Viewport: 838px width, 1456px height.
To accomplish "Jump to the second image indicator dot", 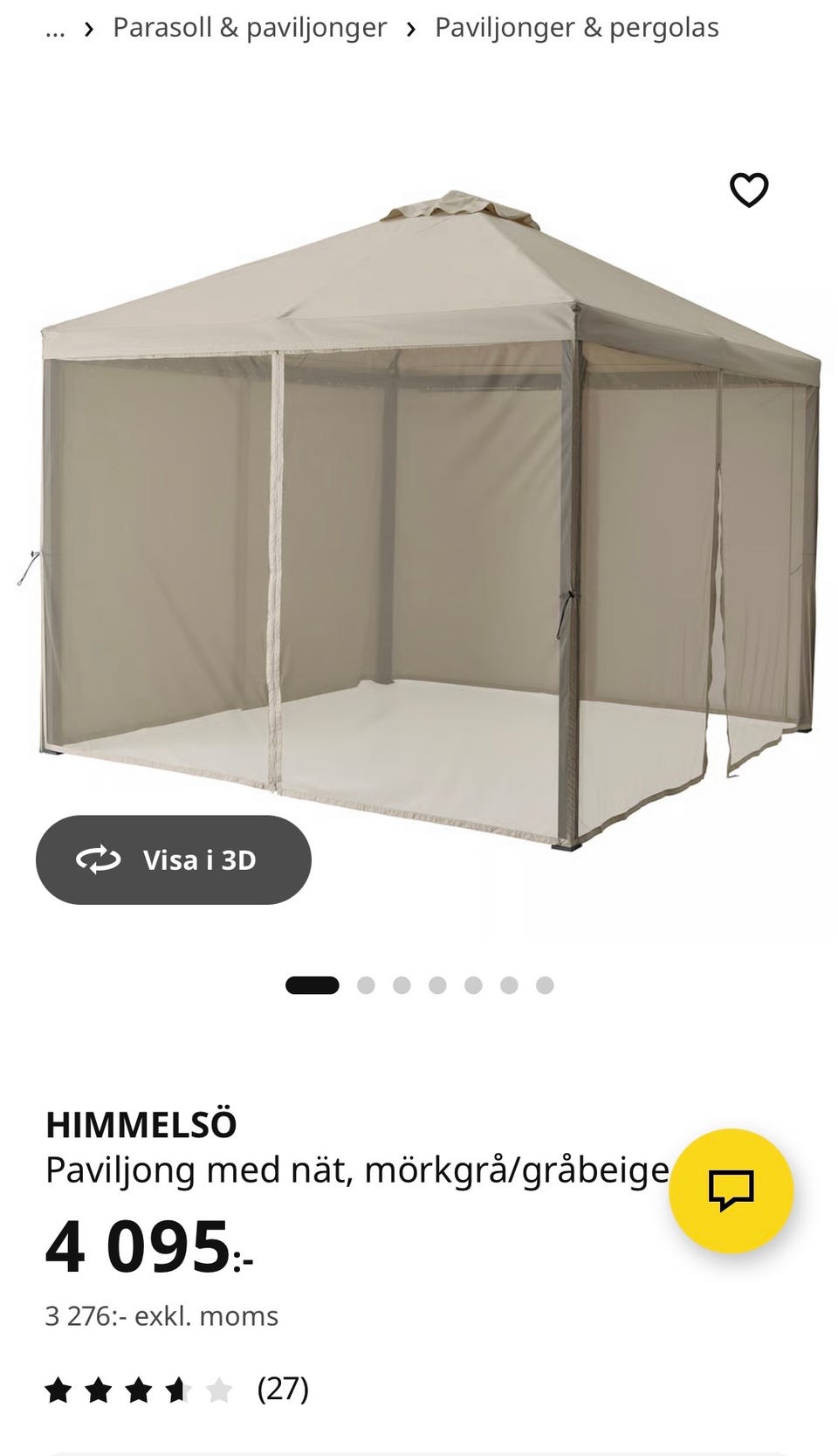I will (366, 985).
